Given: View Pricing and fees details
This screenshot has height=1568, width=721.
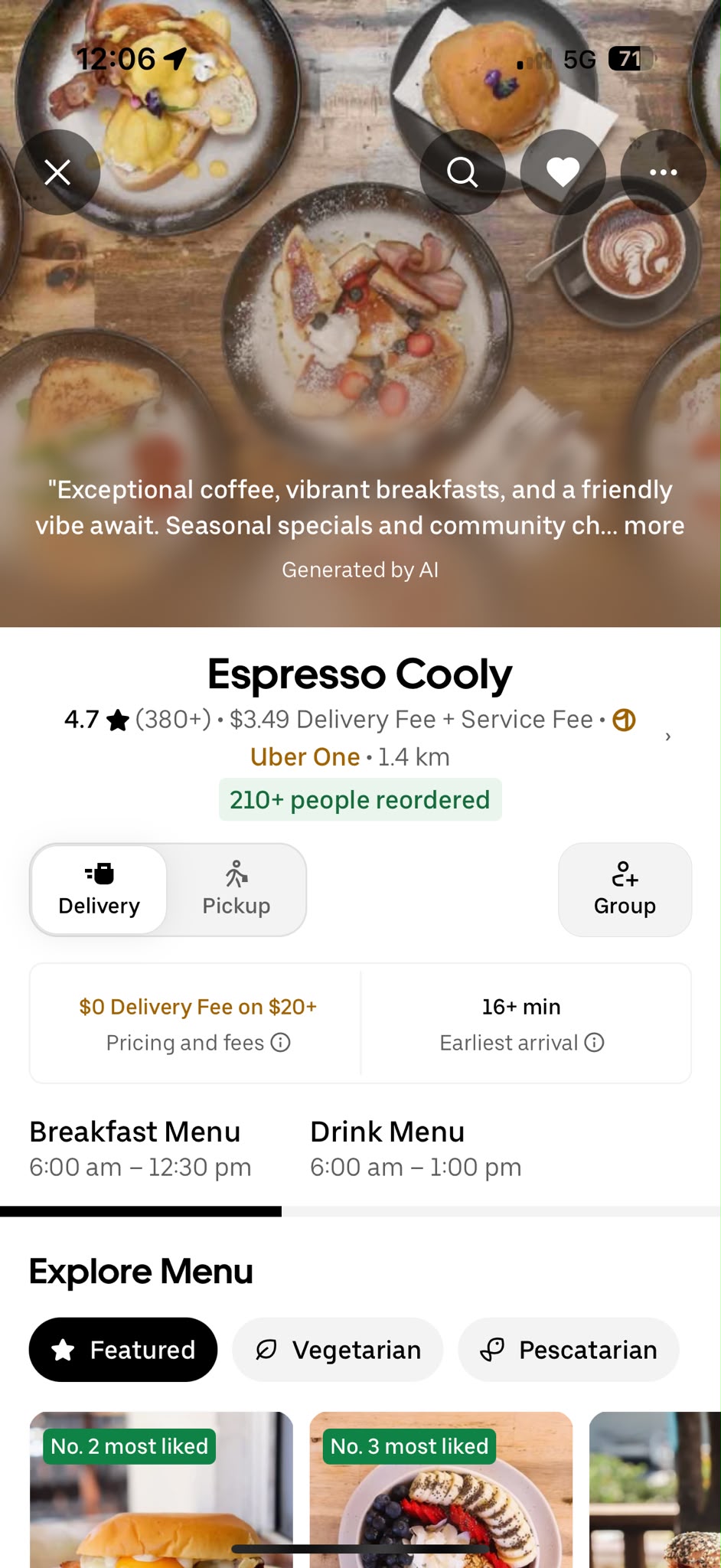Looking at the screenshot, I should tap(197, 1043).
